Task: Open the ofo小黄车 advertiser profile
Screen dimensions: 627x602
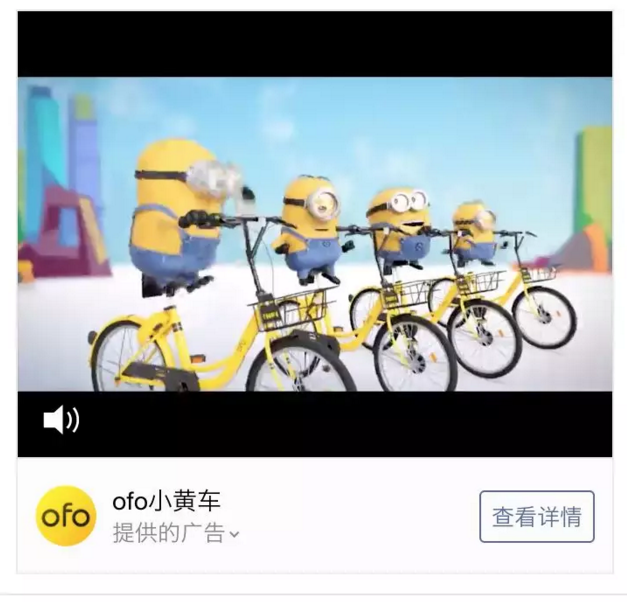Action: 166,502
